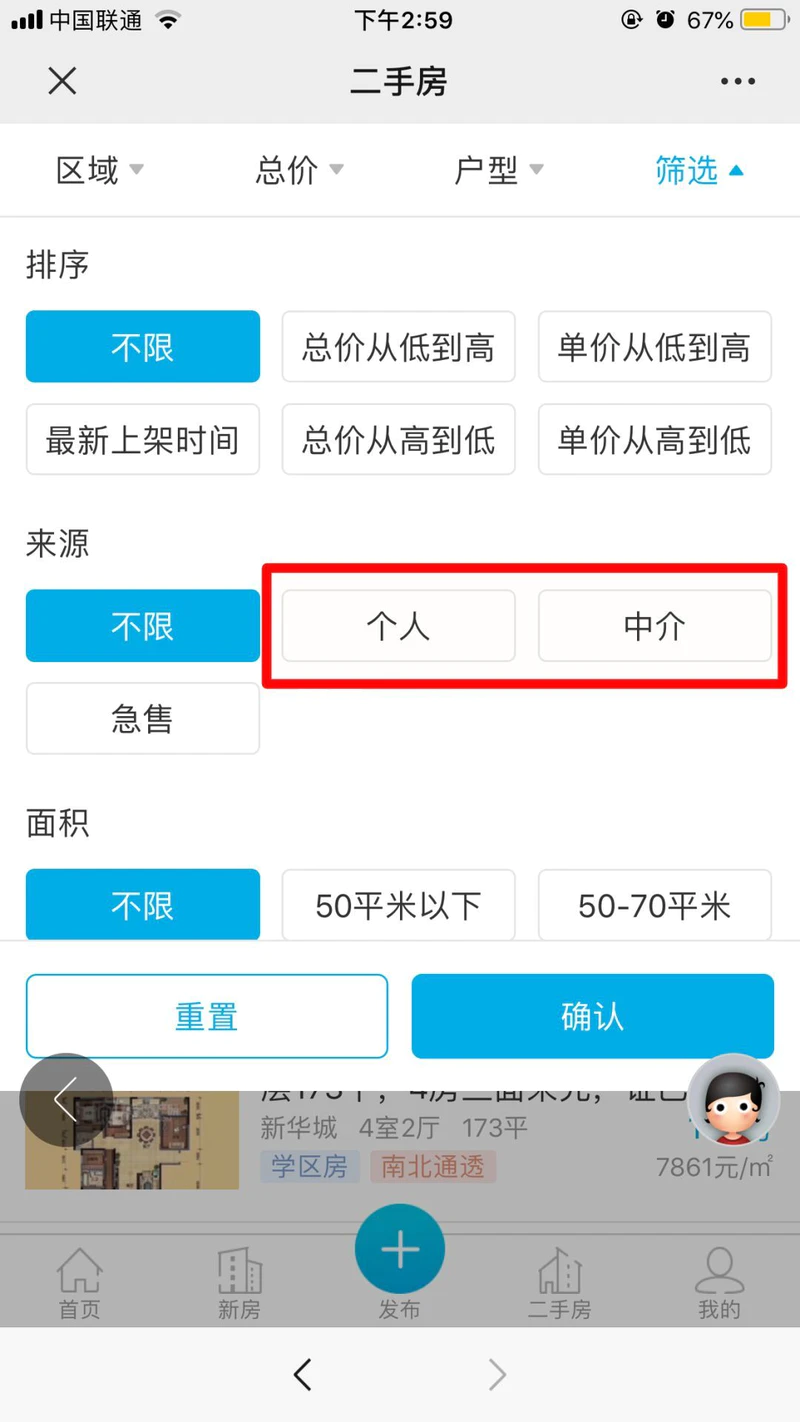This screenshot has width=800, height=1422.
Task: Expand the 区域 dropdown
Action: [99, 171]
